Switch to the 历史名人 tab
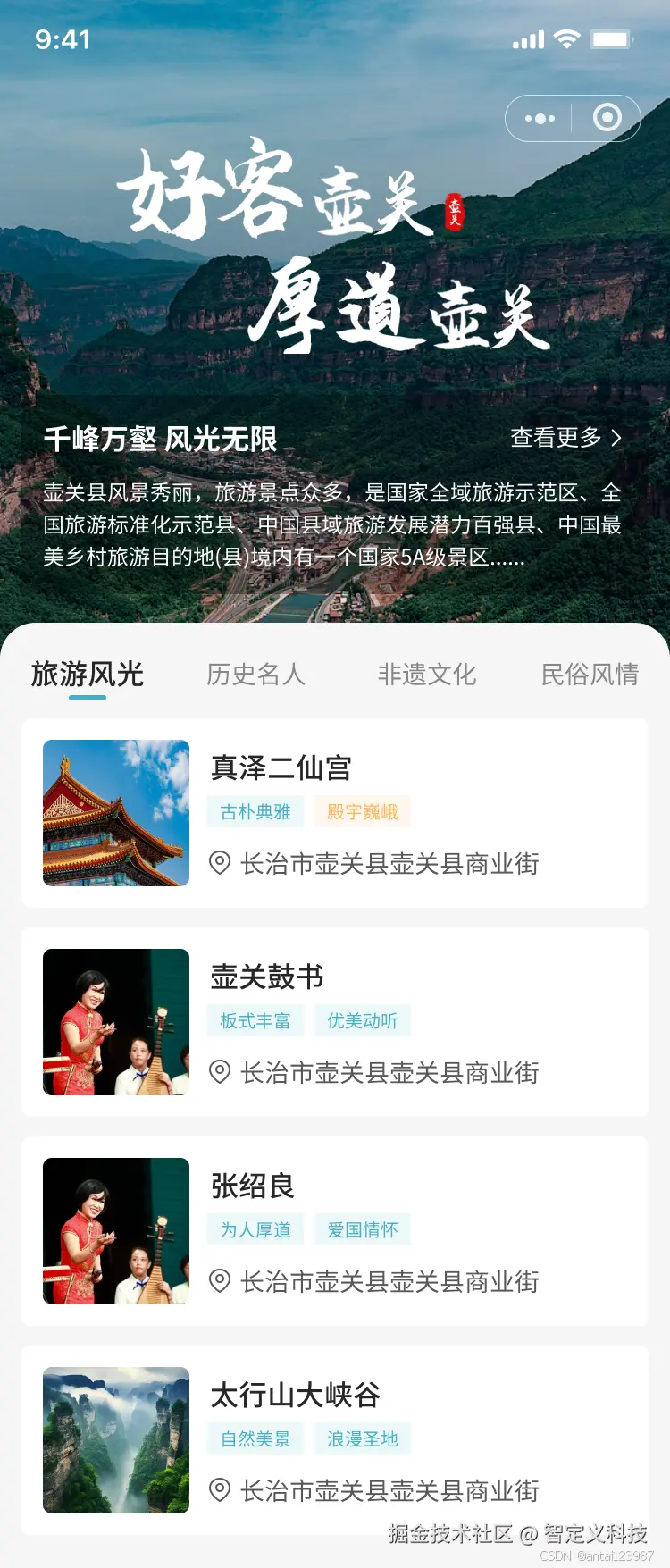This screenshot has height=1568, width=670. pos(256,675)
